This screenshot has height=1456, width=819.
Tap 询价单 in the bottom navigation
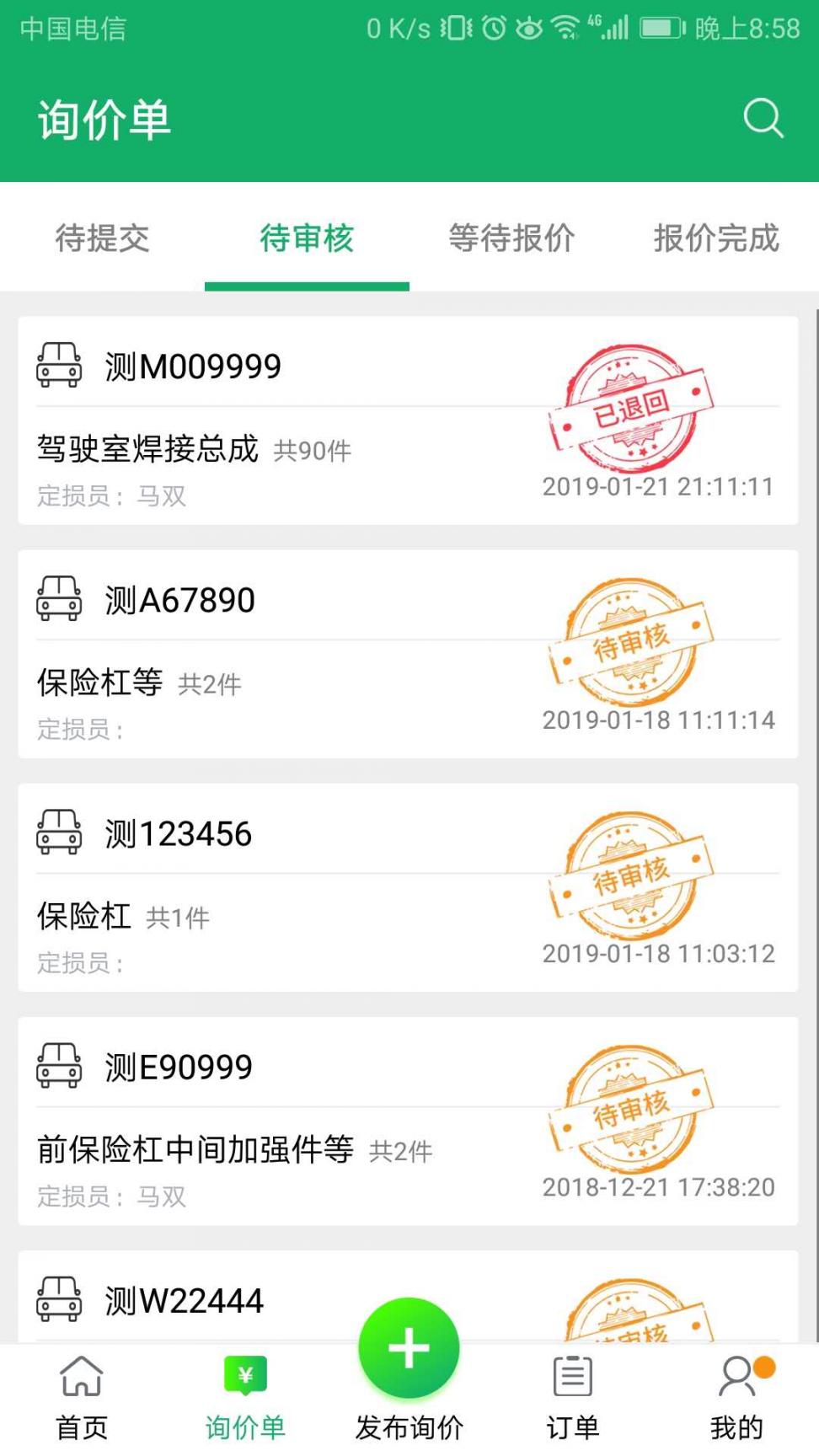tap(245, 1395)
